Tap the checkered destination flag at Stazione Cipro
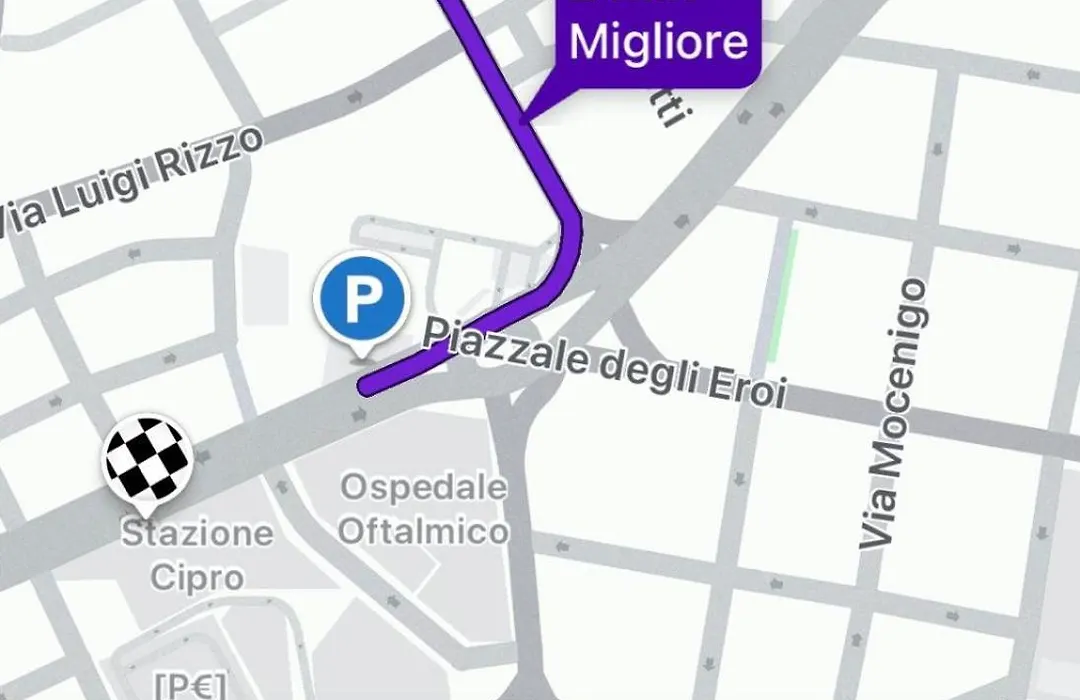 click(x=147, y=461)
